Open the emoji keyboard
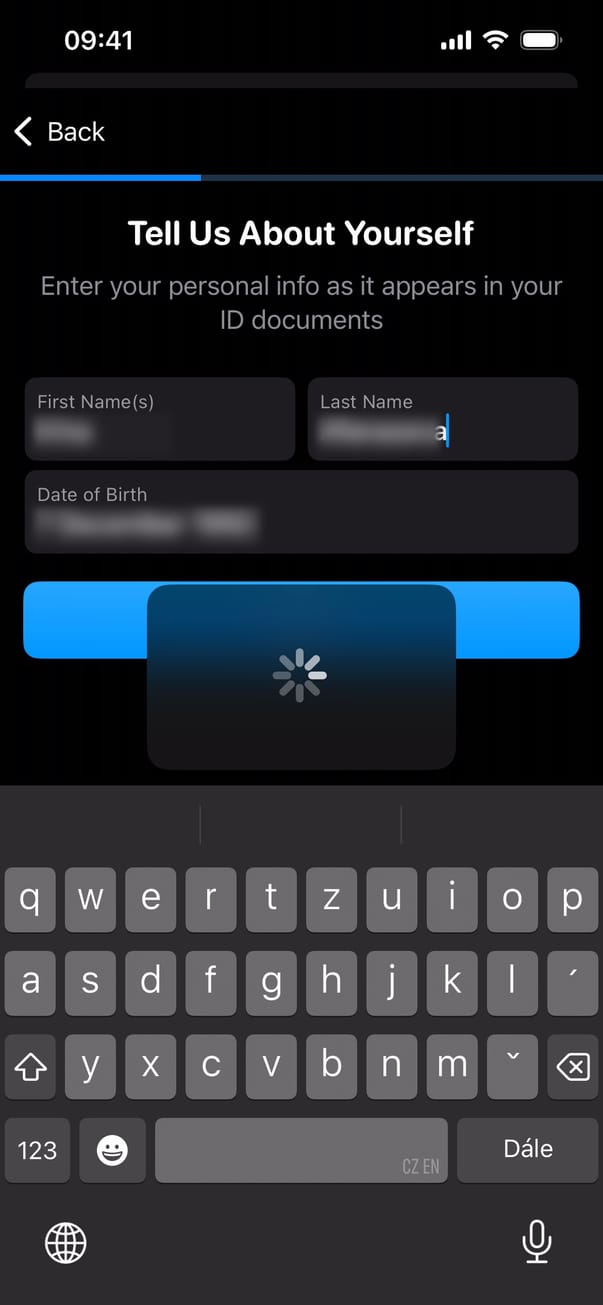 pyautogui.click(x=112, y=1150)
